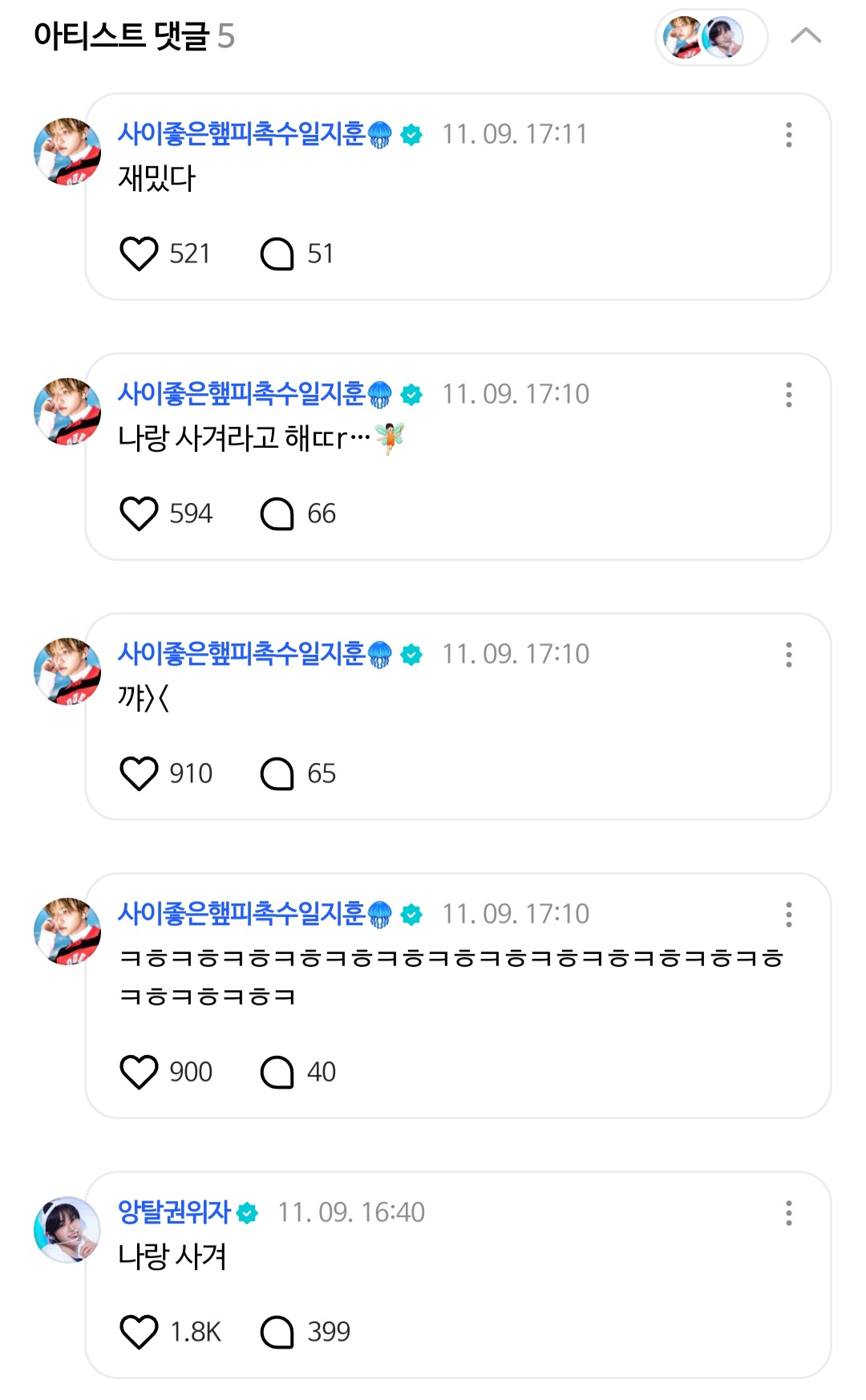Open overflow menu on ㅋㅎㅋㅎ laughing comment
Screen dimensions: 866x1400
click(789, 915)
